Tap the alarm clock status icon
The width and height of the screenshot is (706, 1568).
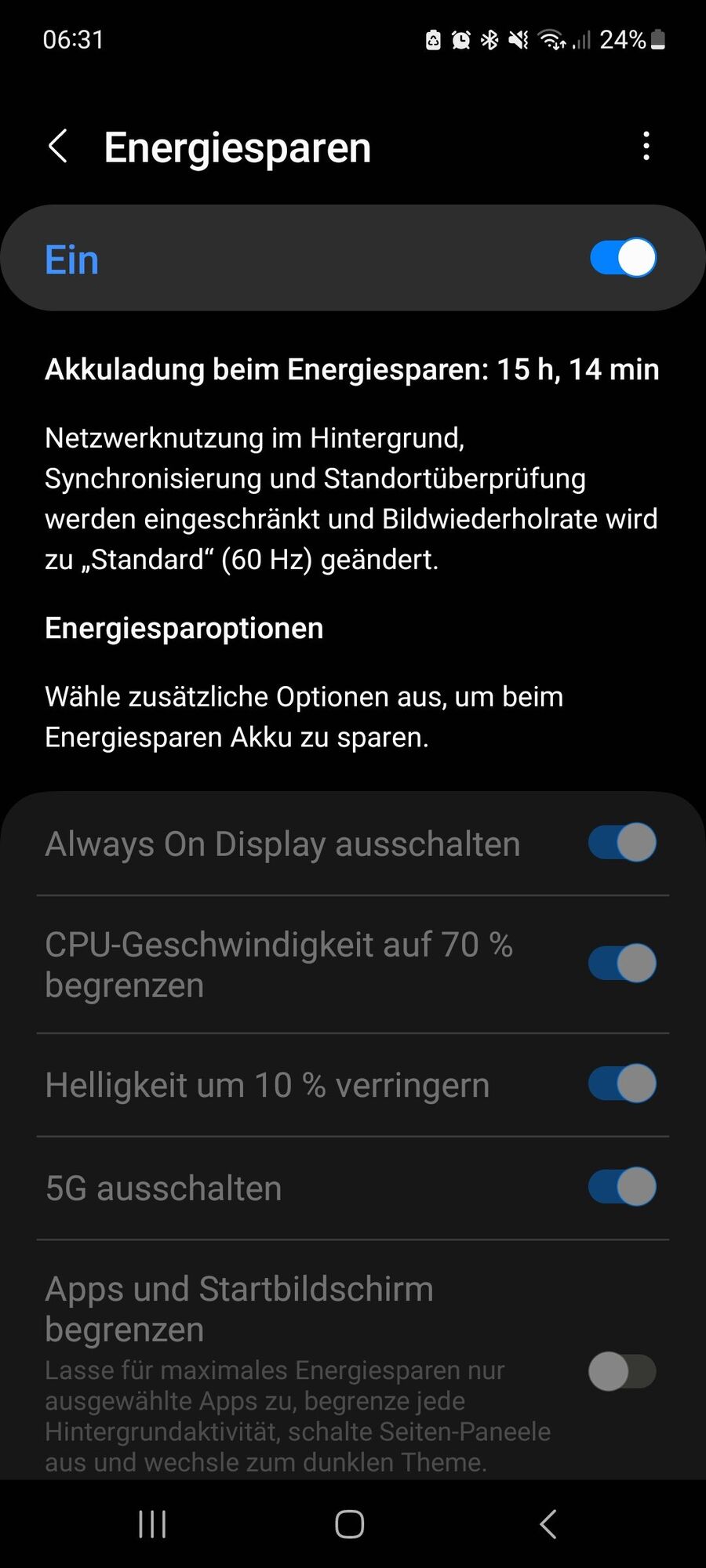coord(461,39)
